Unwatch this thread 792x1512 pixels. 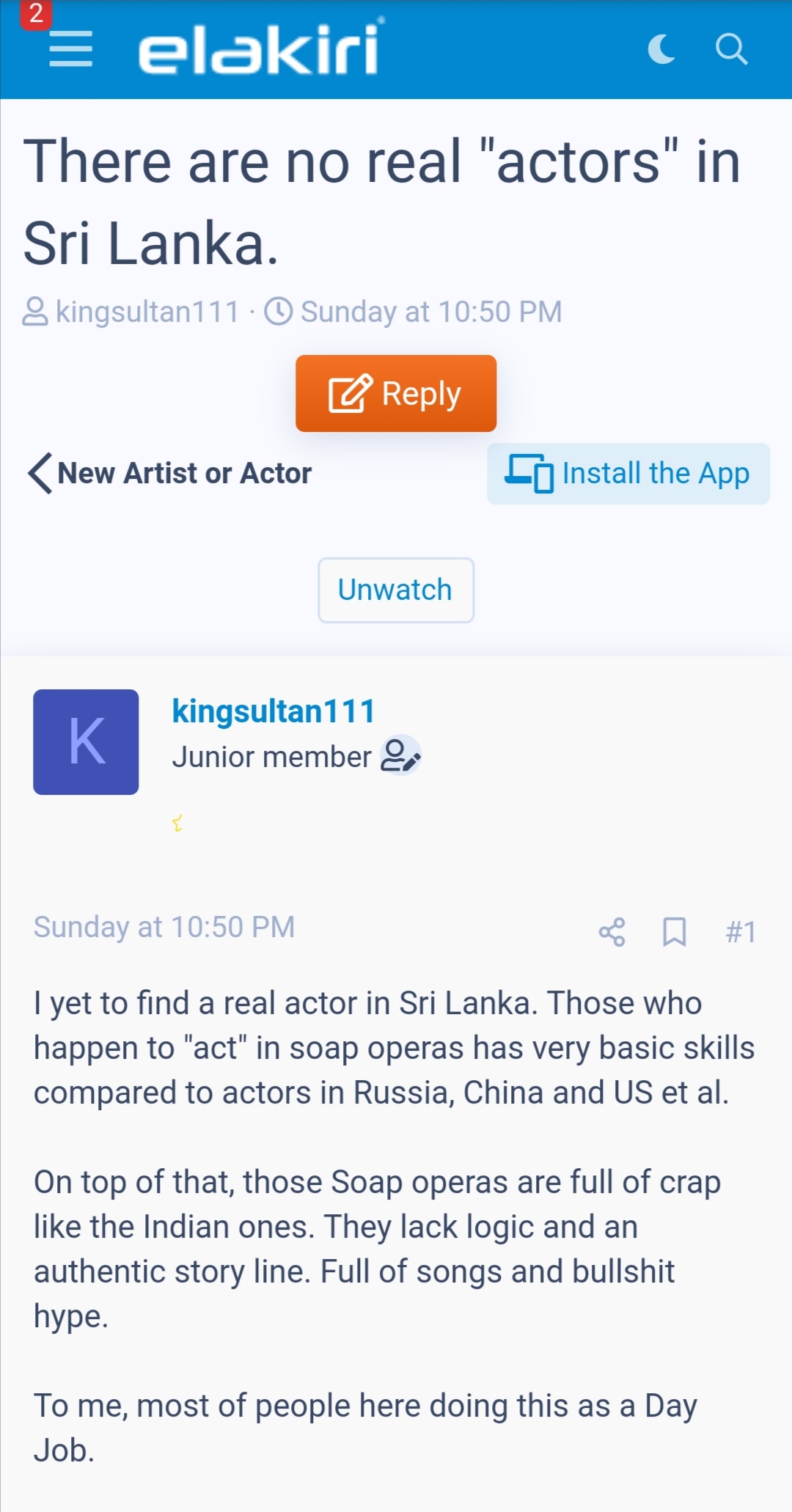pyautogui.click(x=396, y=590)
